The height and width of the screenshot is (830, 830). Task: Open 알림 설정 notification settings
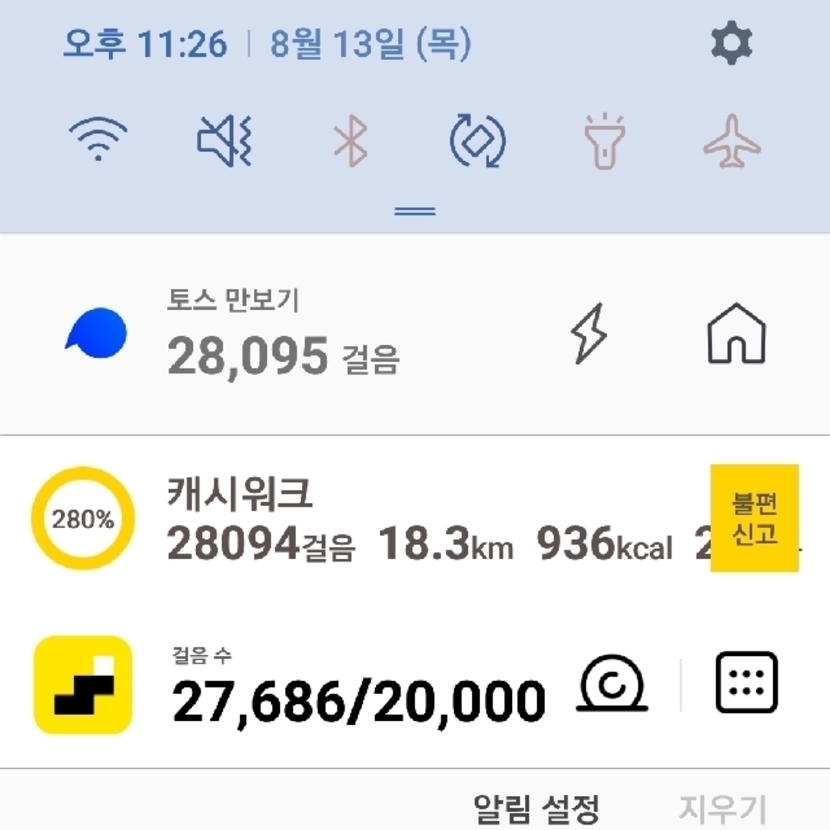click(536, 807)
